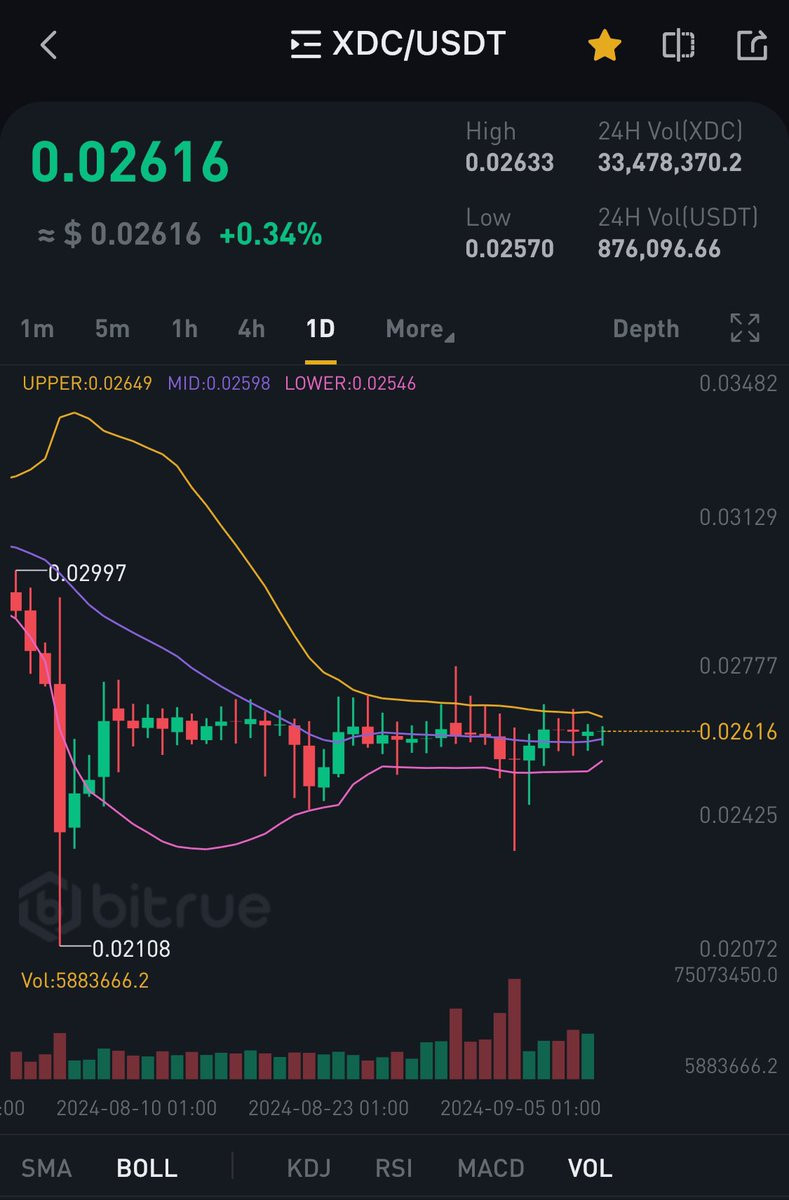
Task: Switch chart interval to 1m
Action: pyautogui.click(x=37, y=329)
